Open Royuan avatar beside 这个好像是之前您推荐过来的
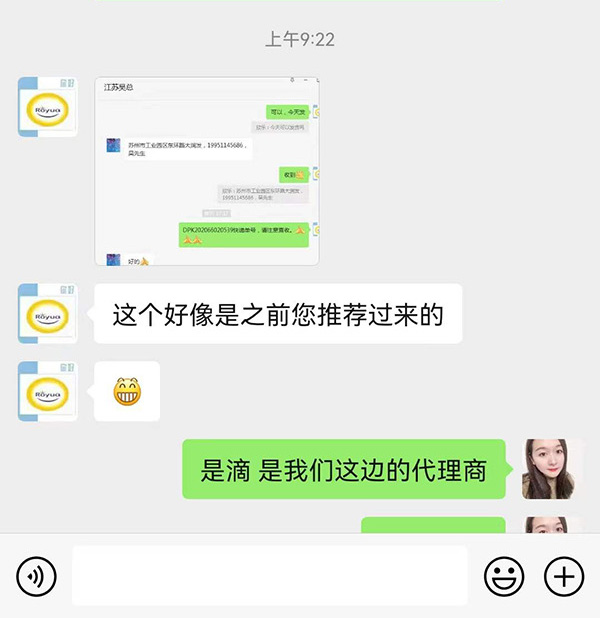 click(48, 315)
